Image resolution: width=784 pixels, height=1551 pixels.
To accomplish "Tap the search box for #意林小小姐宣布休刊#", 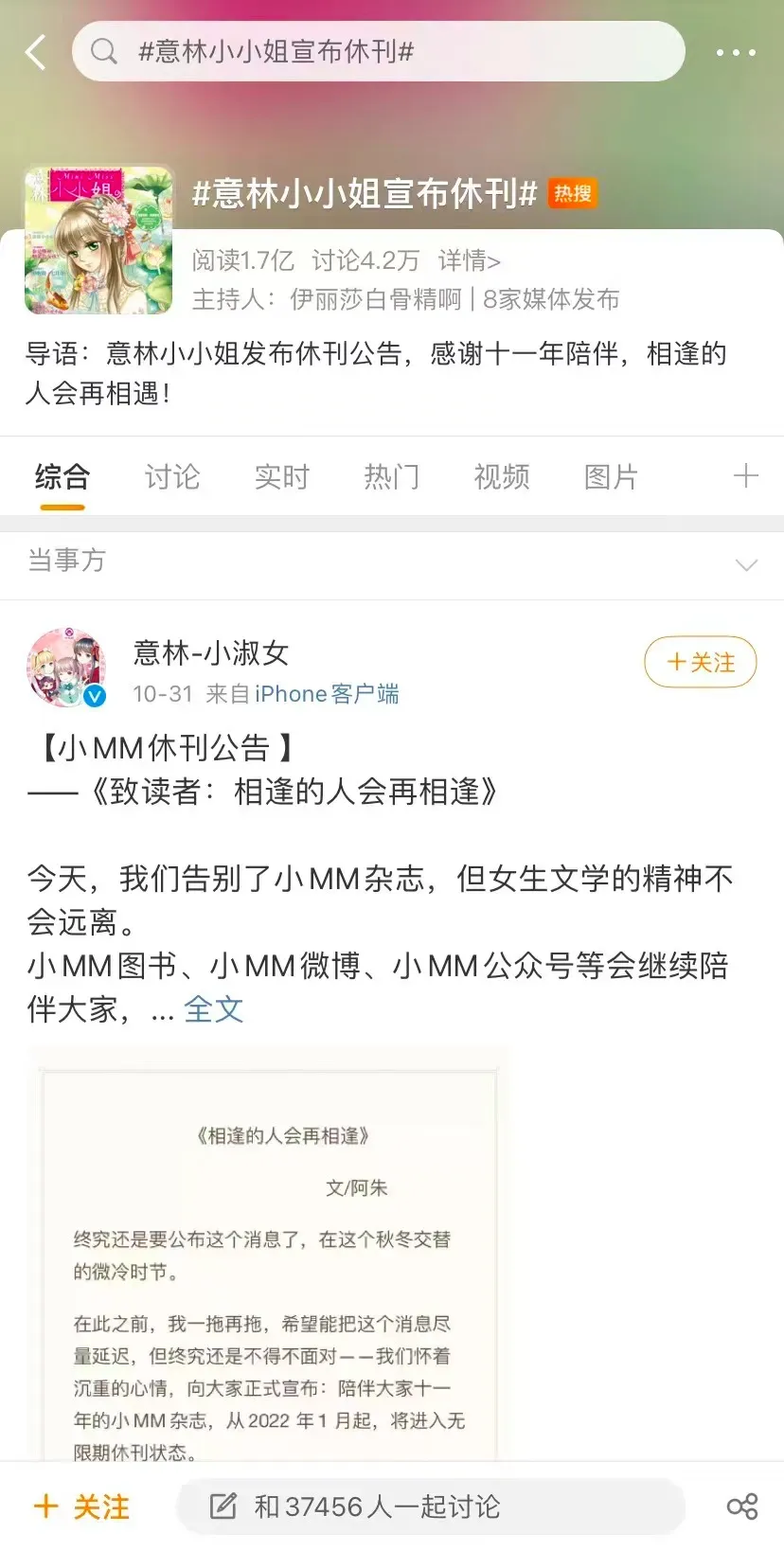I will coord(379,51).
